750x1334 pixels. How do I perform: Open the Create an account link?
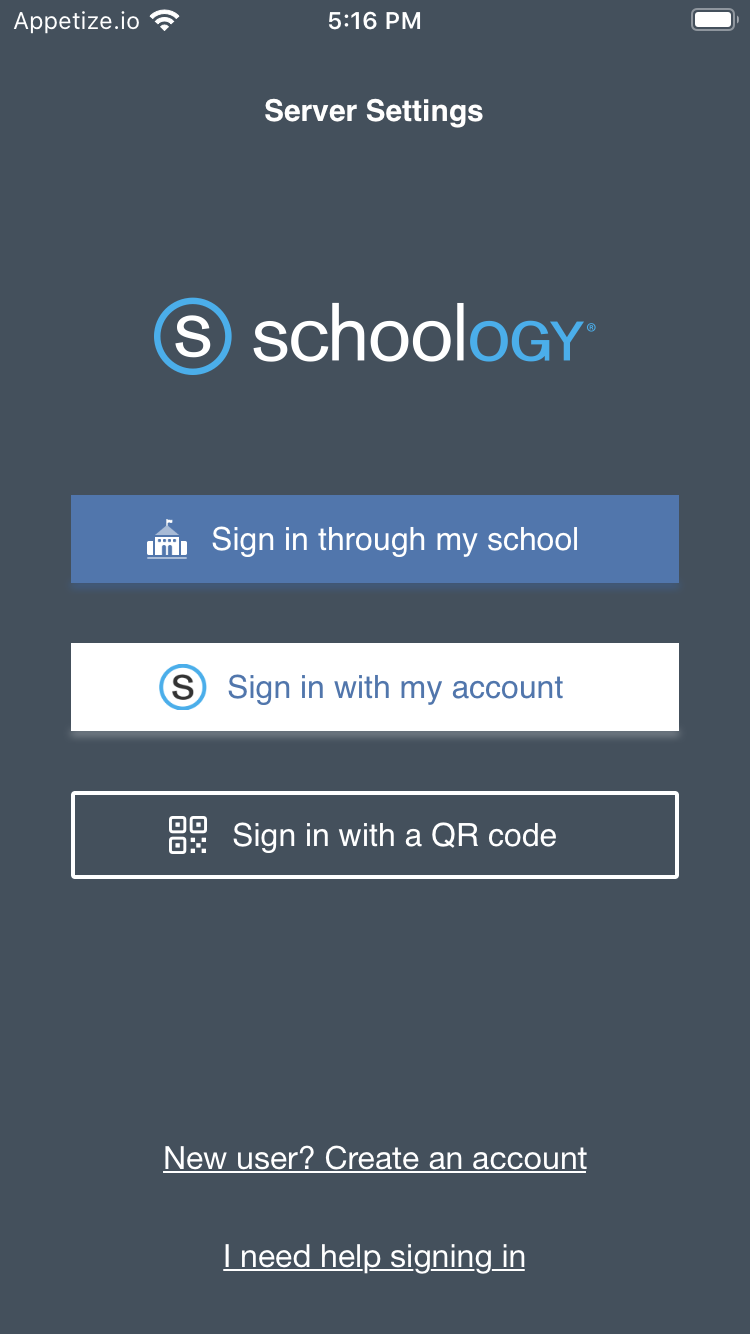click(x=375, y=1158)
